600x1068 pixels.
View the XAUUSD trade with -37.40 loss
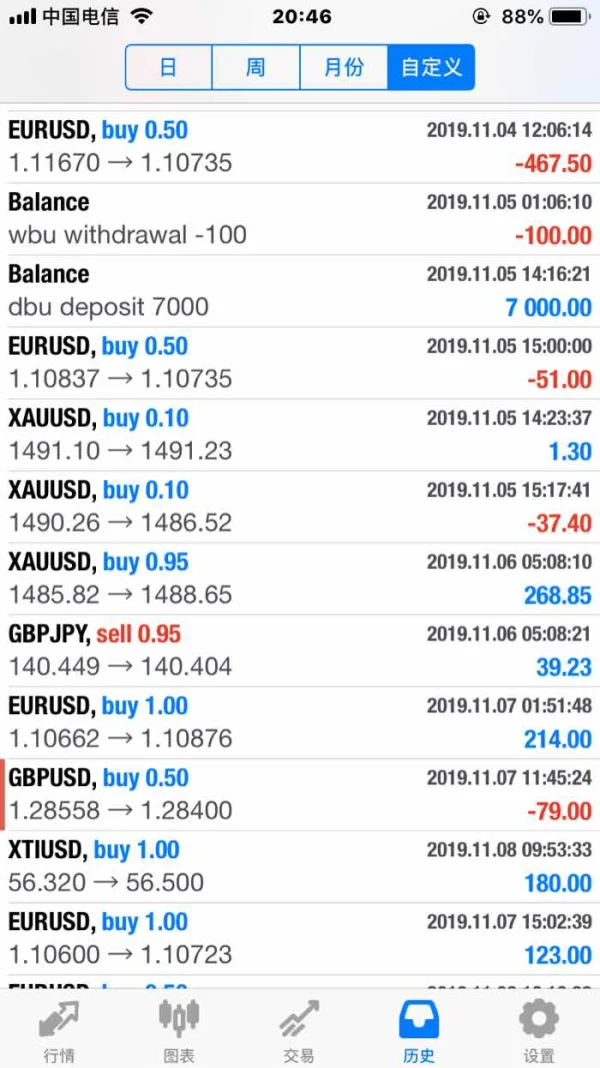pos(300,506)
